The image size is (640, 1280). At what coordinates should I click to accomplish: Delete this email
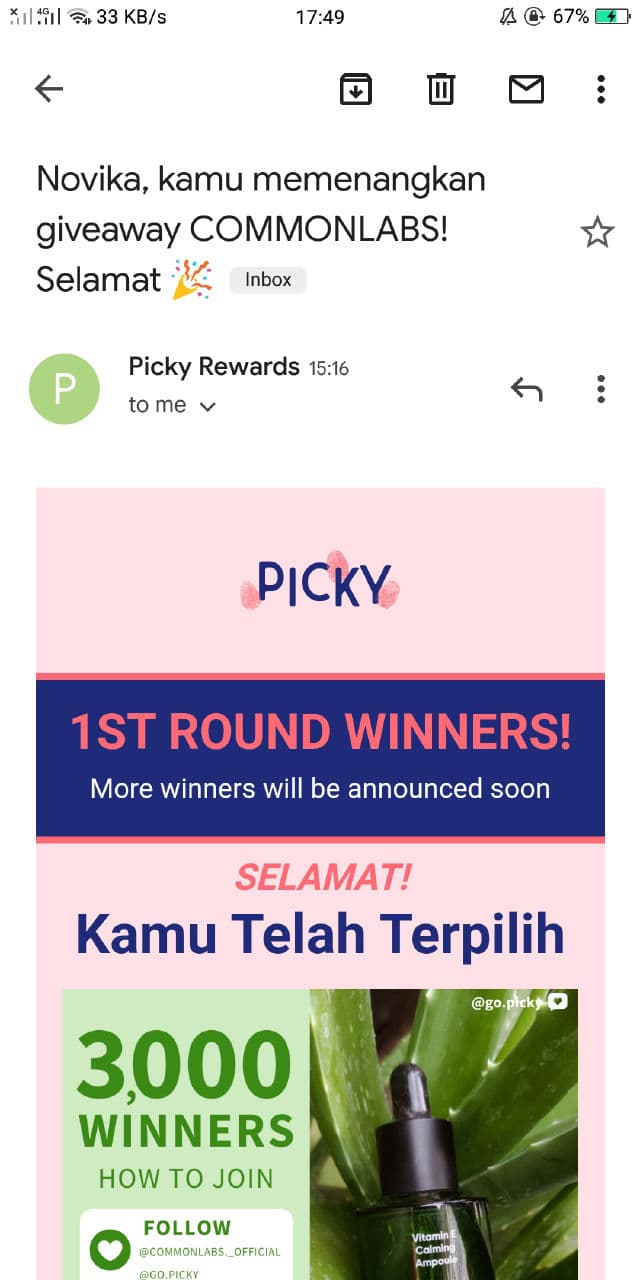tap(440, 89)
